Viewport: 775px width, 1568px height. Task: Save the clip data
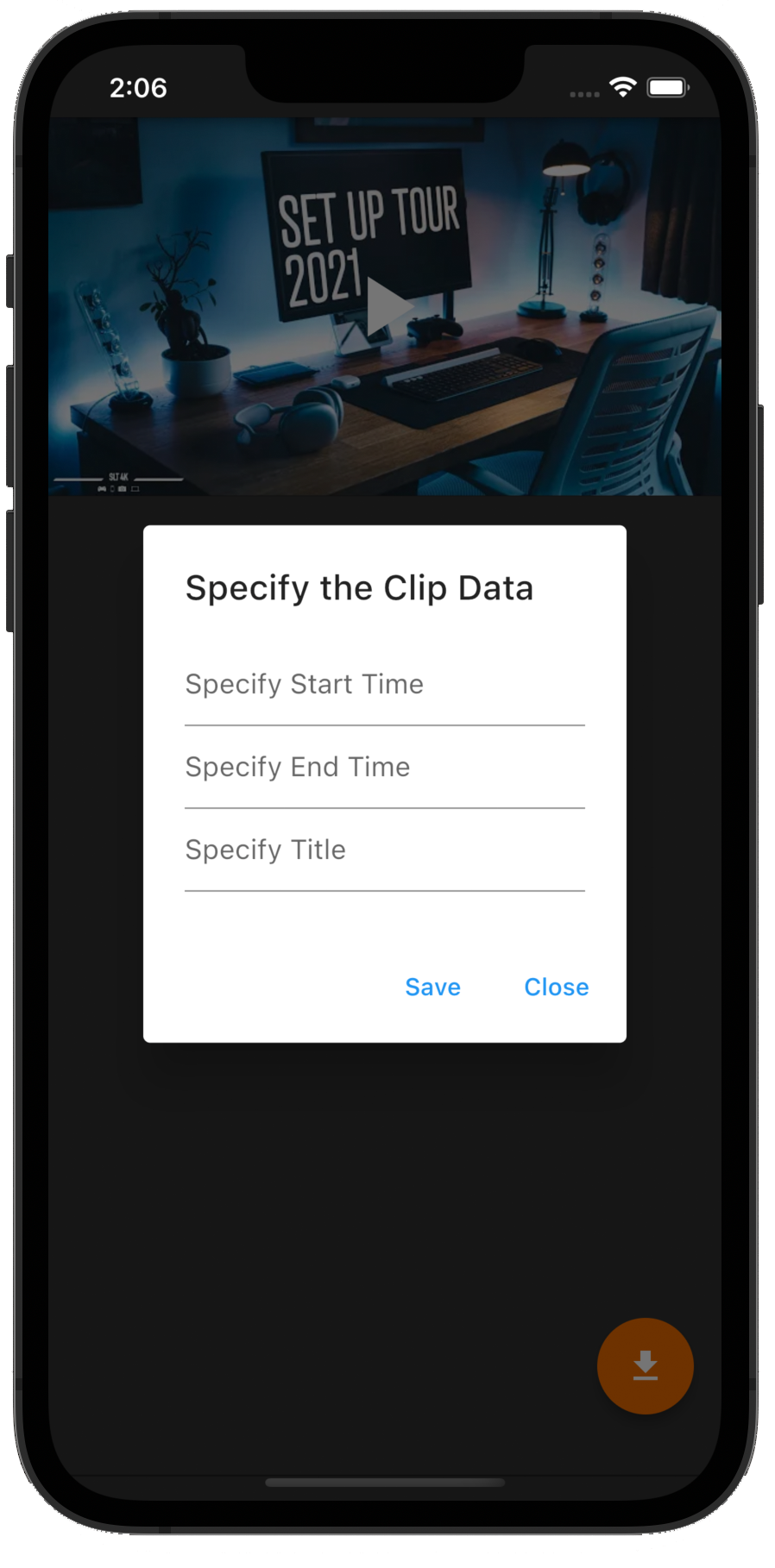pos(432,987)
